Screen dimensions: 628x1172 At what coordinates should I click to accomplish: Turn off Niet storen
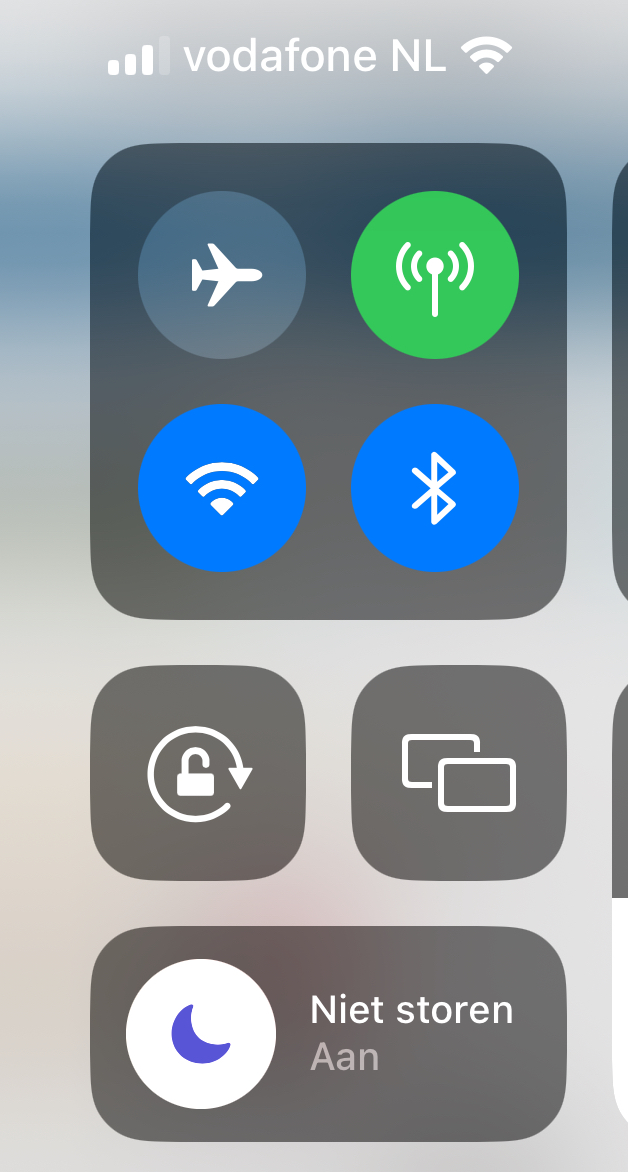tap(201, 1034)
